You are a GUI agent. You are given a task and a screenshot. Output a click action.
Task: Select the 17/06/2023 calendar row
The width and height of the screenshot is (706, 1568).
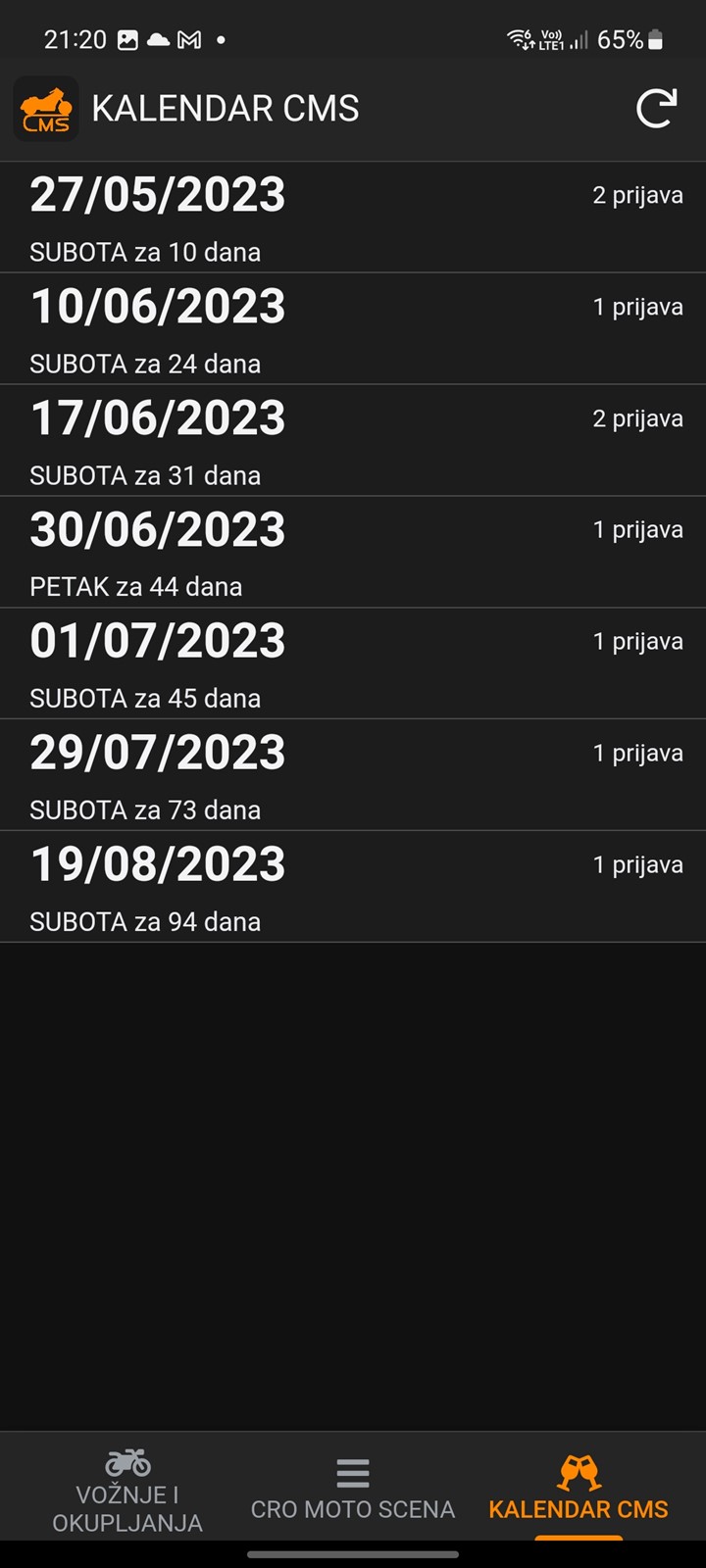tap(353, 441)
